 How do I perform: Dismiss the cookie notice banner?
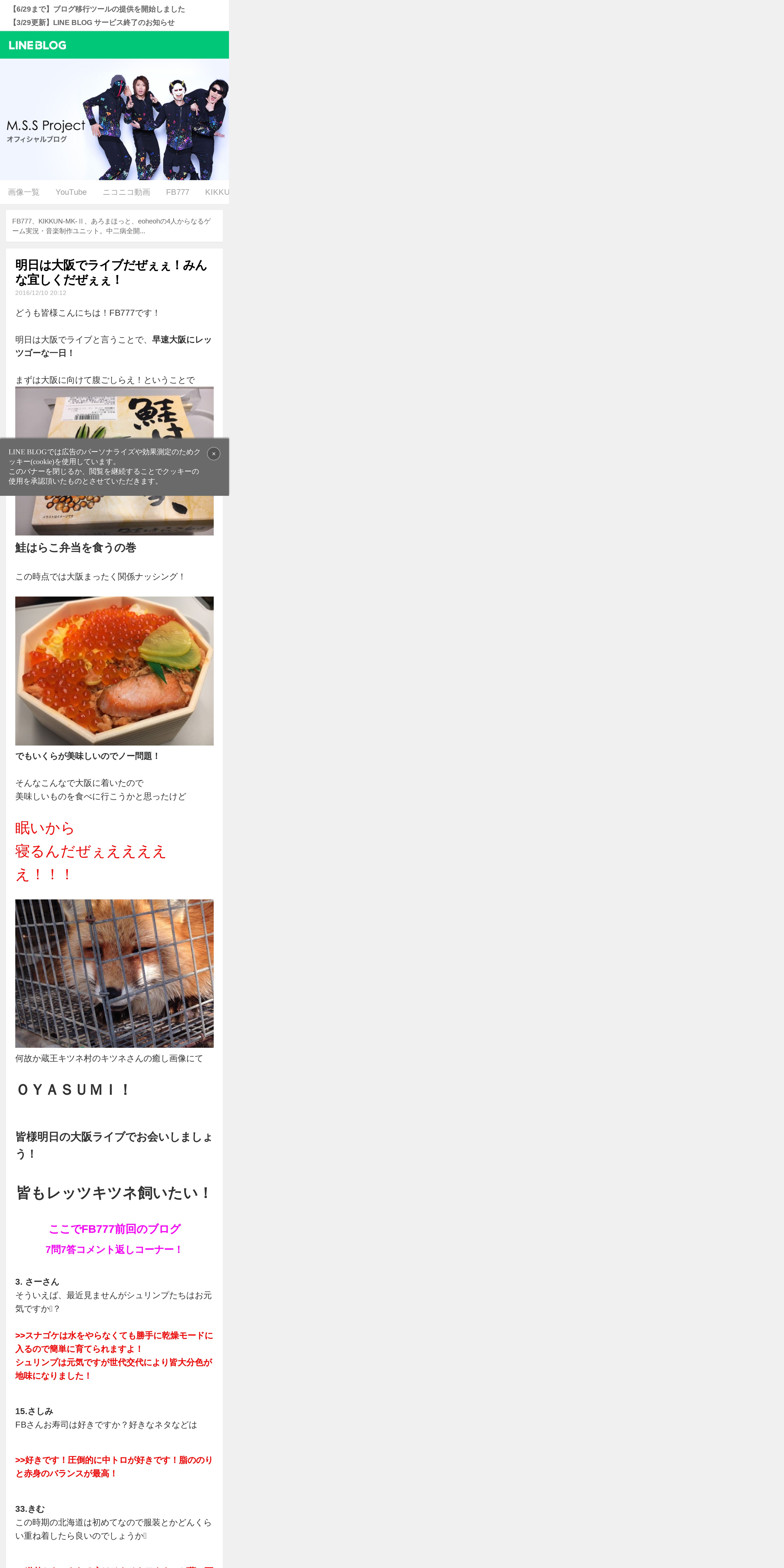[214, 453]
